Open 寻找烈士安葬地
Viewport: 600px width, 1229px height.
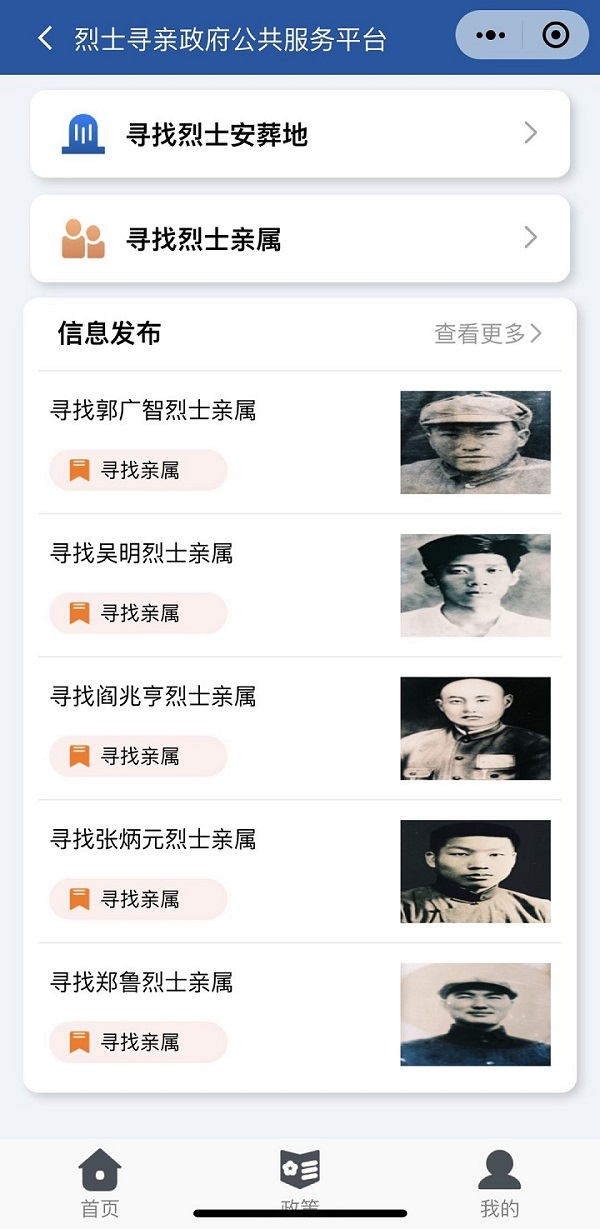click(300, 134)
